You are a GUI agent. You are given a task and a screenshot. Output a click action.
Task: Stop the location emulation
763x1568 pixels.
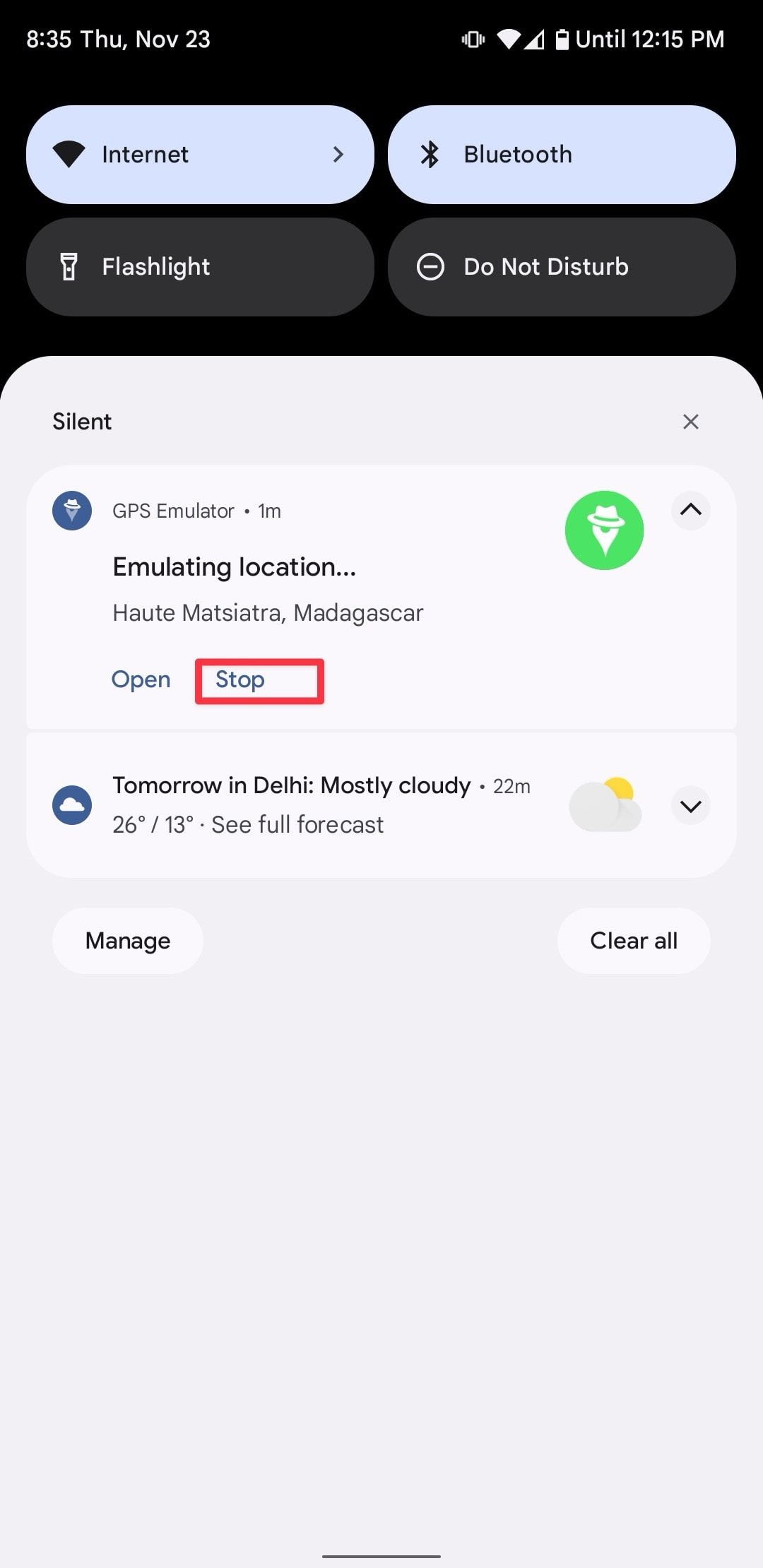tap(240, 679)
